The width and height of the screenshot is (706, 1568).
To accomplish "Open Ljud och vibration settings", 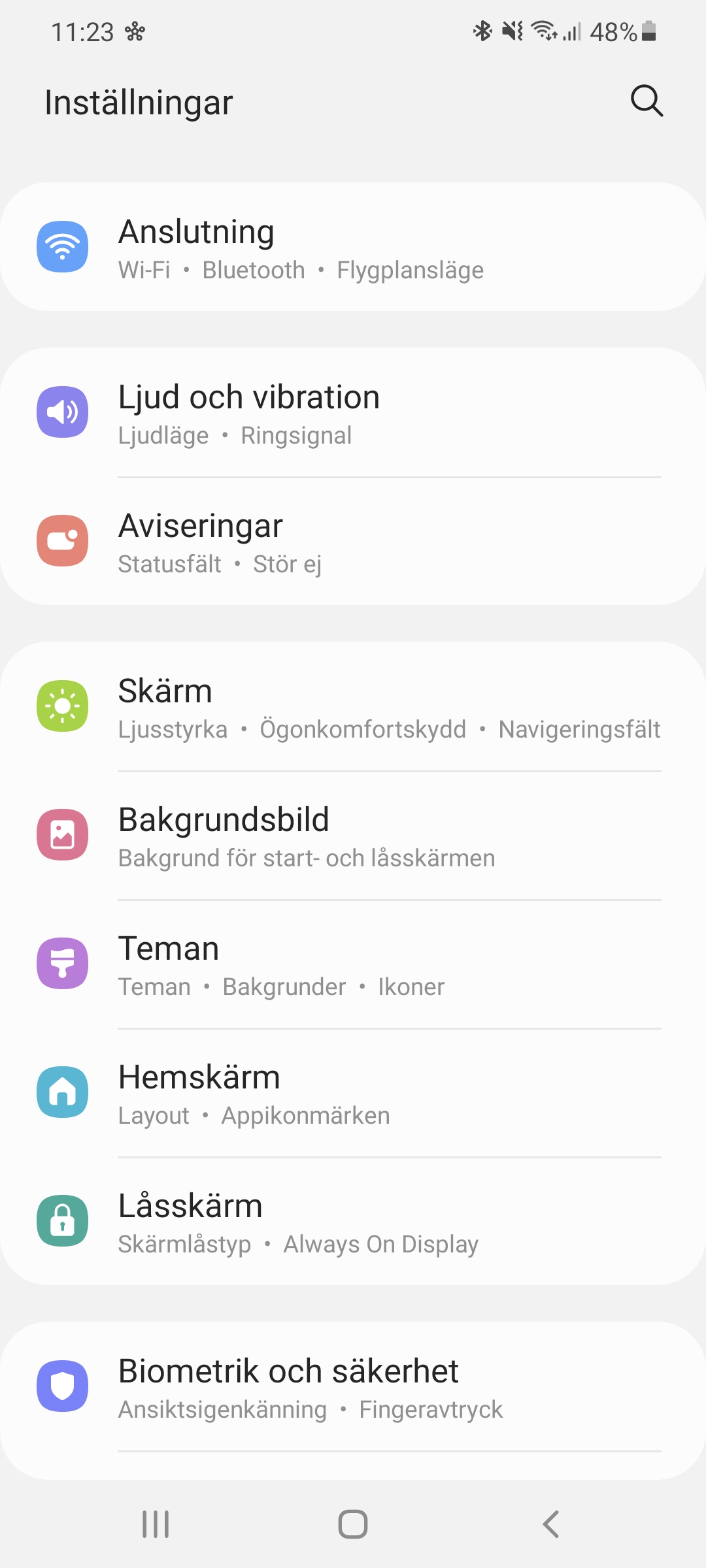I will click(x=353, y=413).
